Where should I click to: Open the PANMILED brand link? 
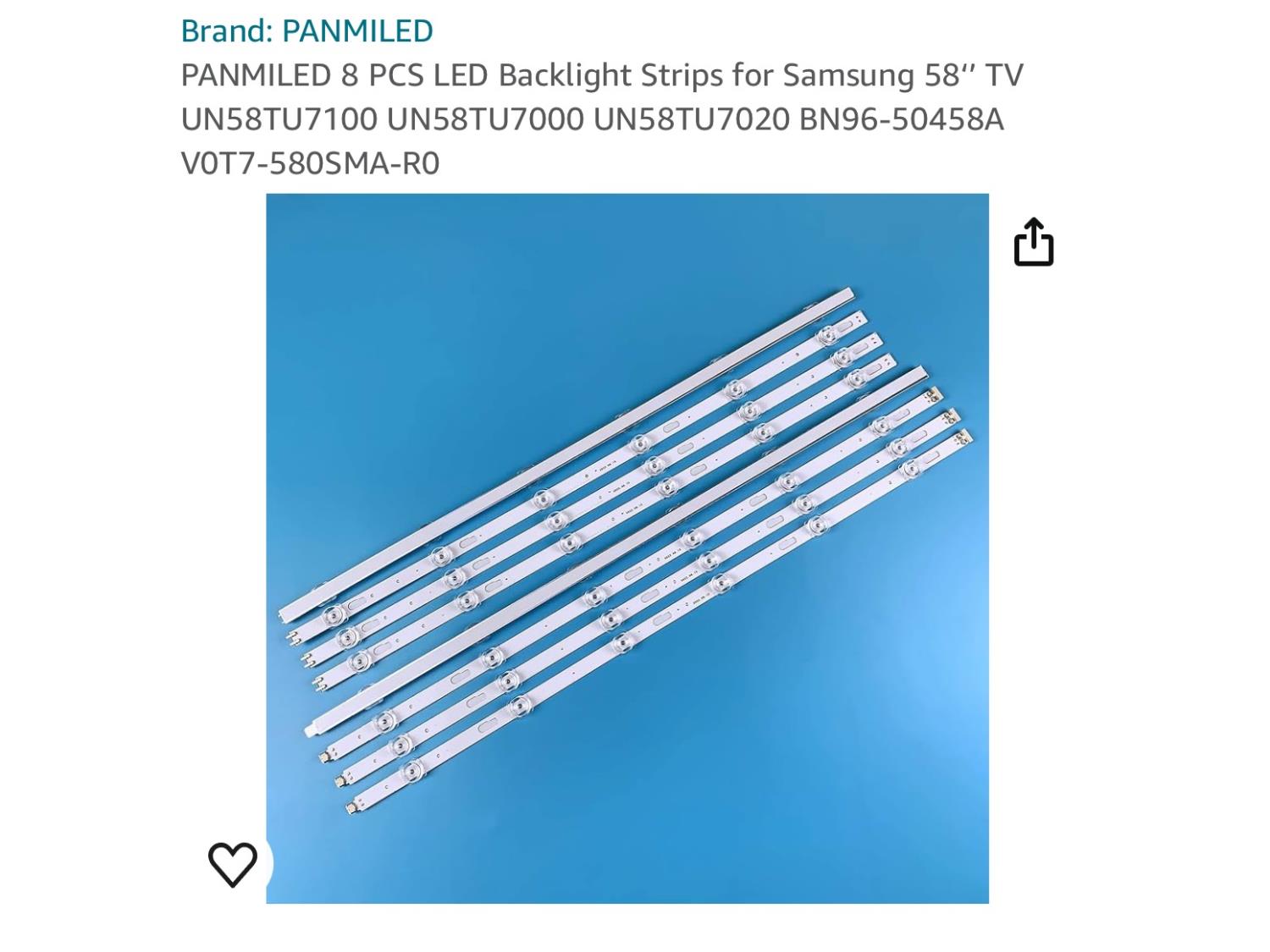point(306,30)
